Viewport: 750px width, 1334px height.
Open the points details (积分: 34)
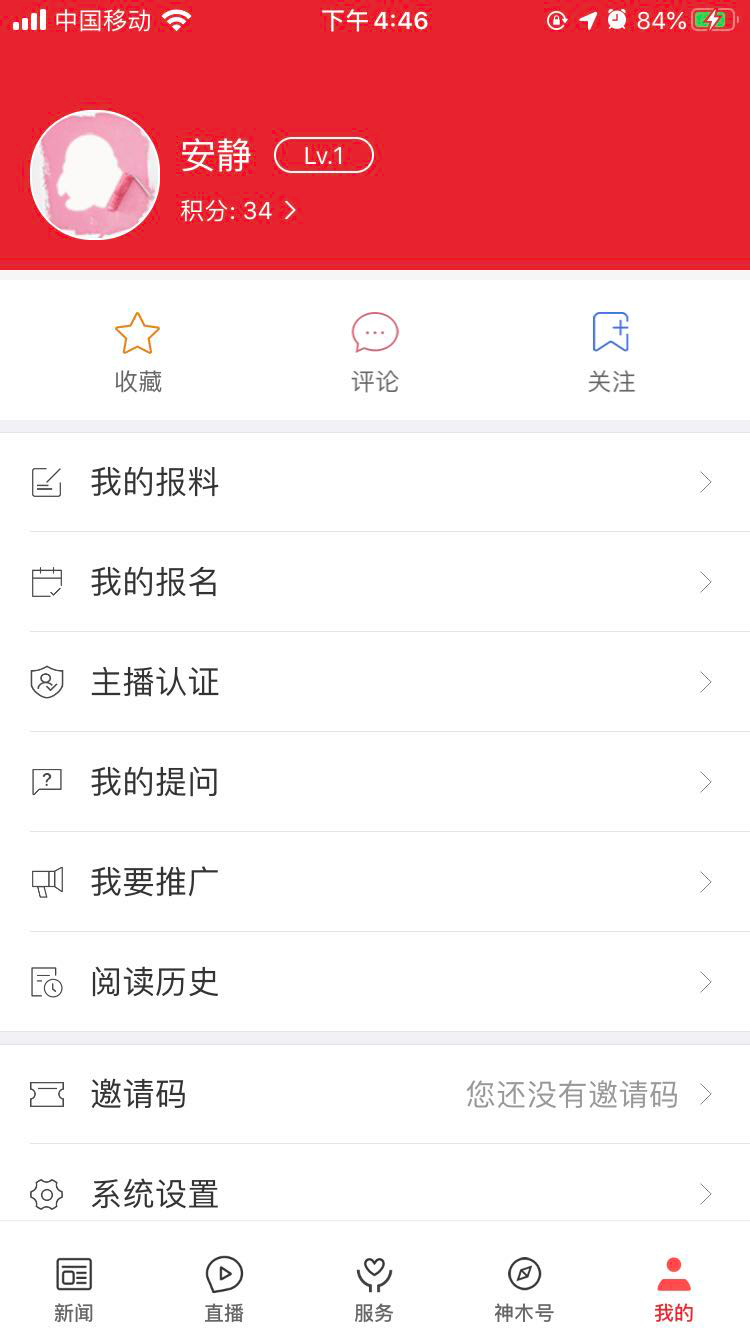click(238, 211)
